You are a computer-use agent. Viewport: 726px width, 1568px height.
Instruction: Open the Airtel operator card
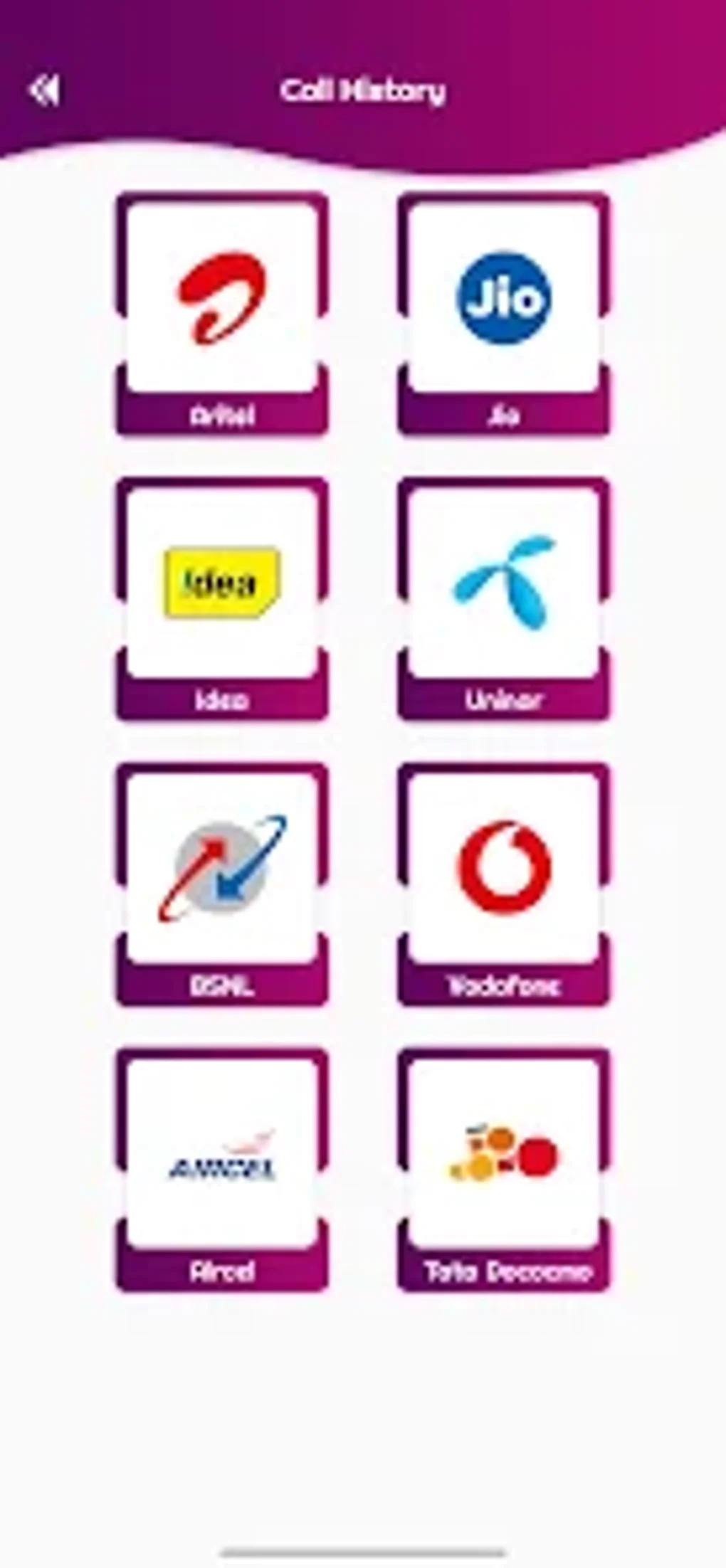(x=222, y=314)
